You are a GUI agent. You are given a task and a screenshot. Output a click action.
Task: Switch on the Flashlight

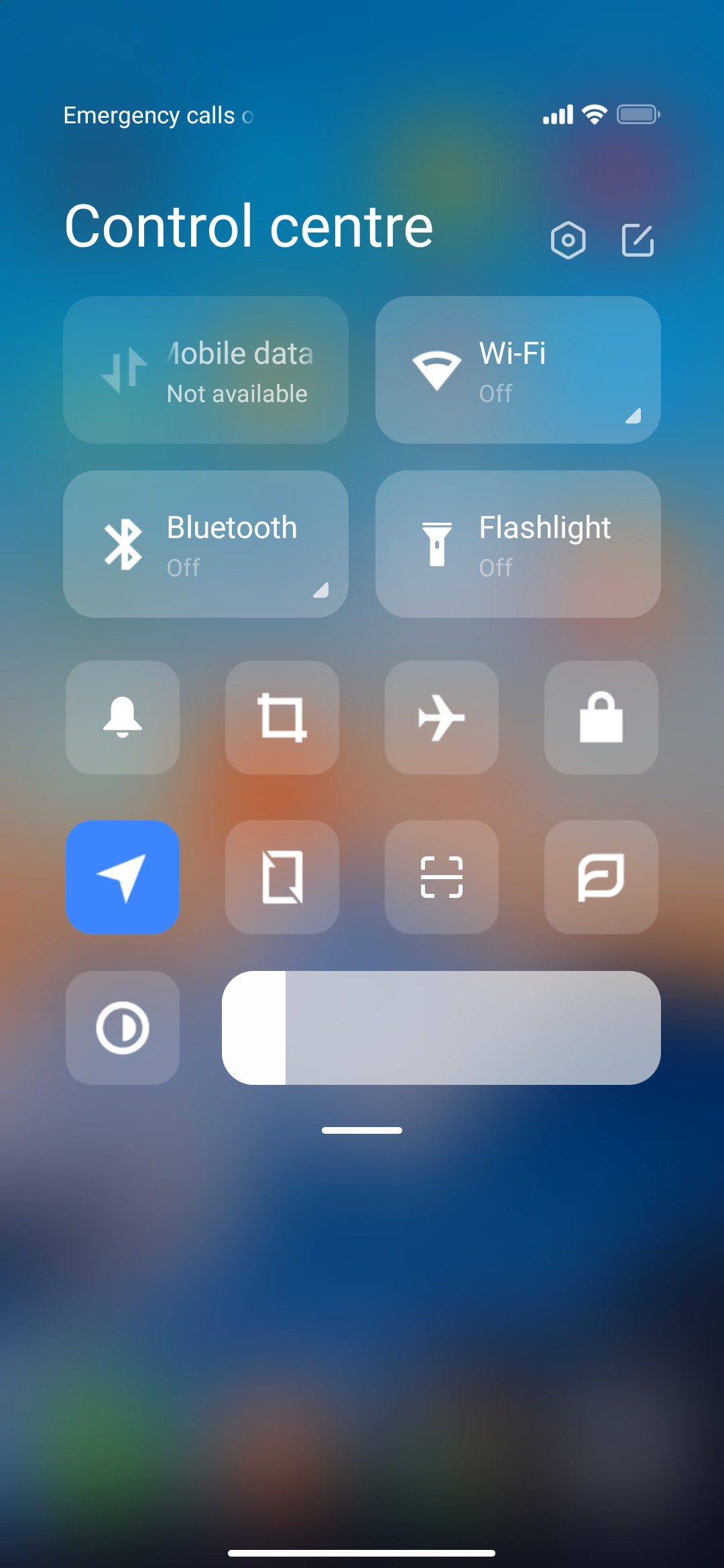click(x=518, y=544)
